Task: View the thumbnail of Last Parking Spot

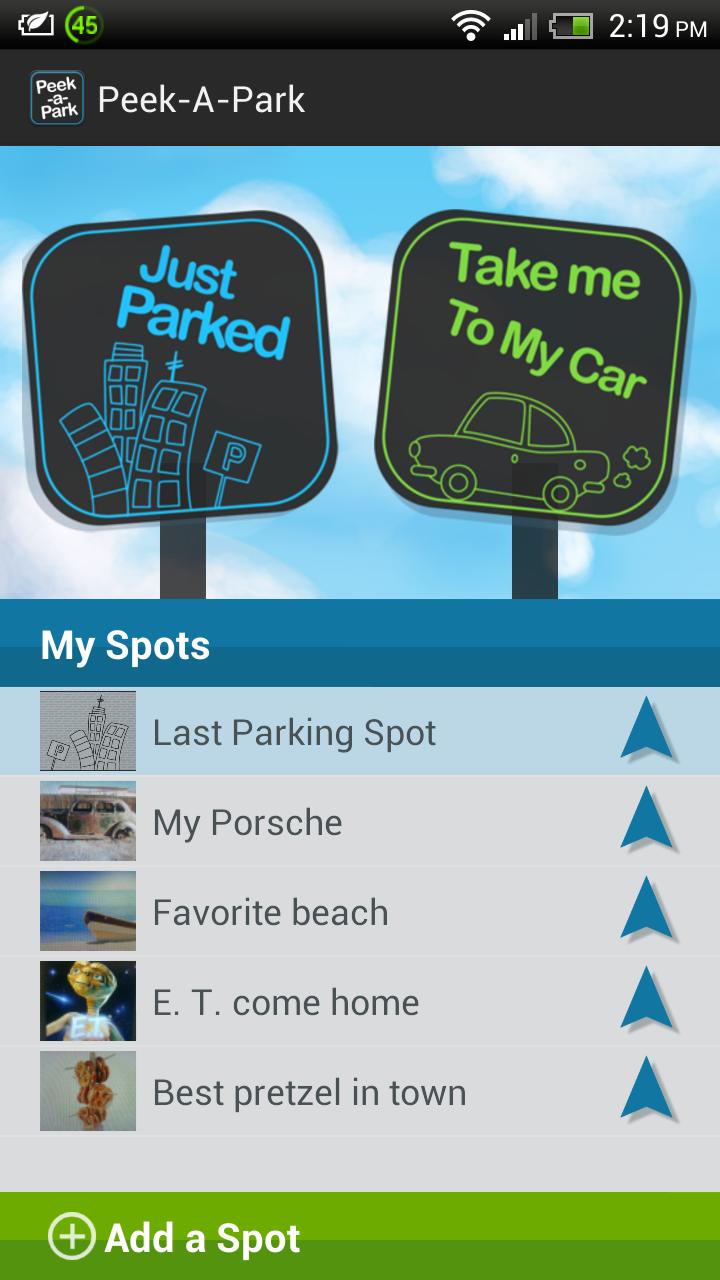Action: (86, 731)
